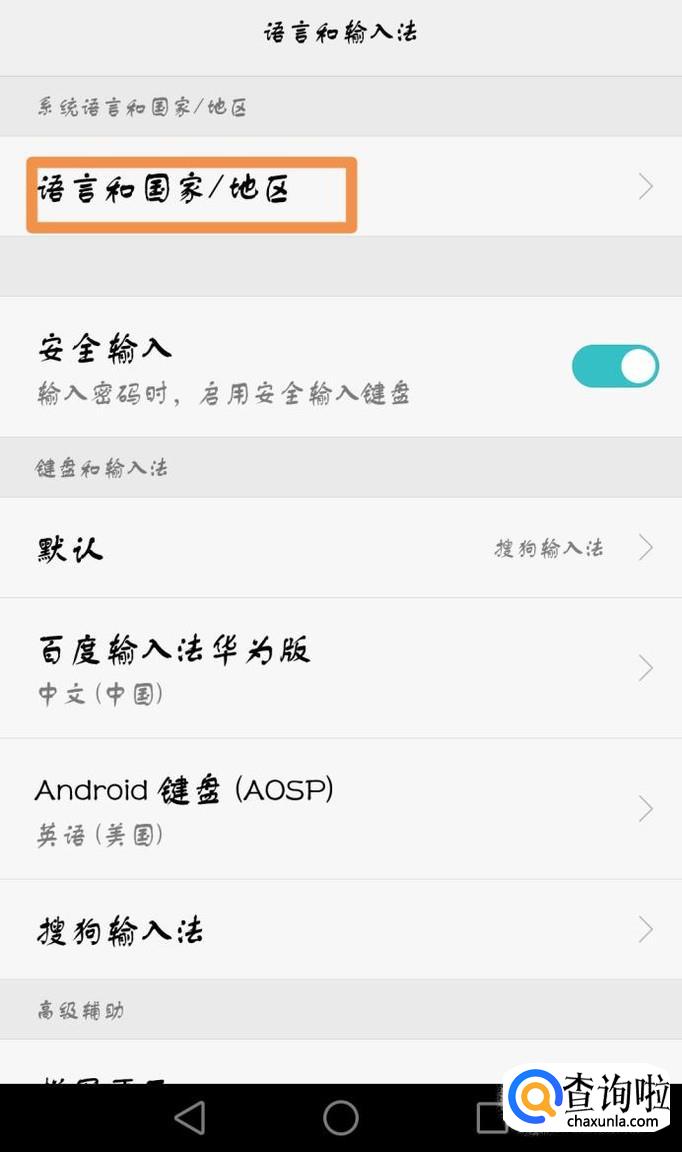Open 搜狗输入法 settings

click(x=341, y=929)
